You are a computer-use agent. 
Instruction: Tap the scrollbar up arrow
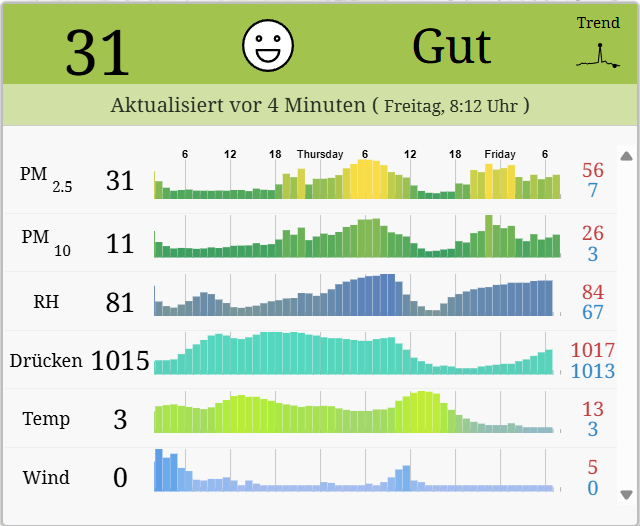point(627,156)
